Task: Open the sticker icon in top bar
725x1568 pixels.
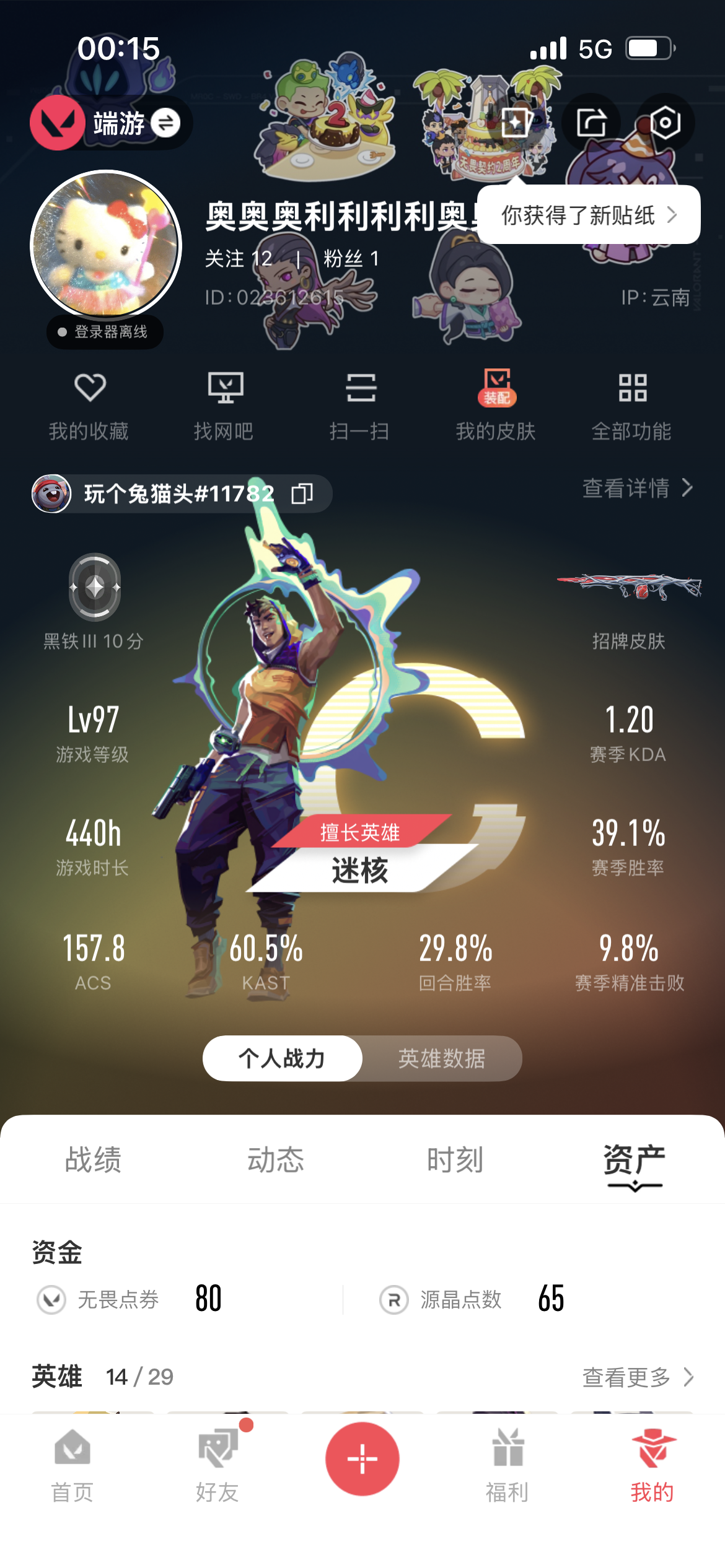Action: pyautogui.click(x=516, y=123)
